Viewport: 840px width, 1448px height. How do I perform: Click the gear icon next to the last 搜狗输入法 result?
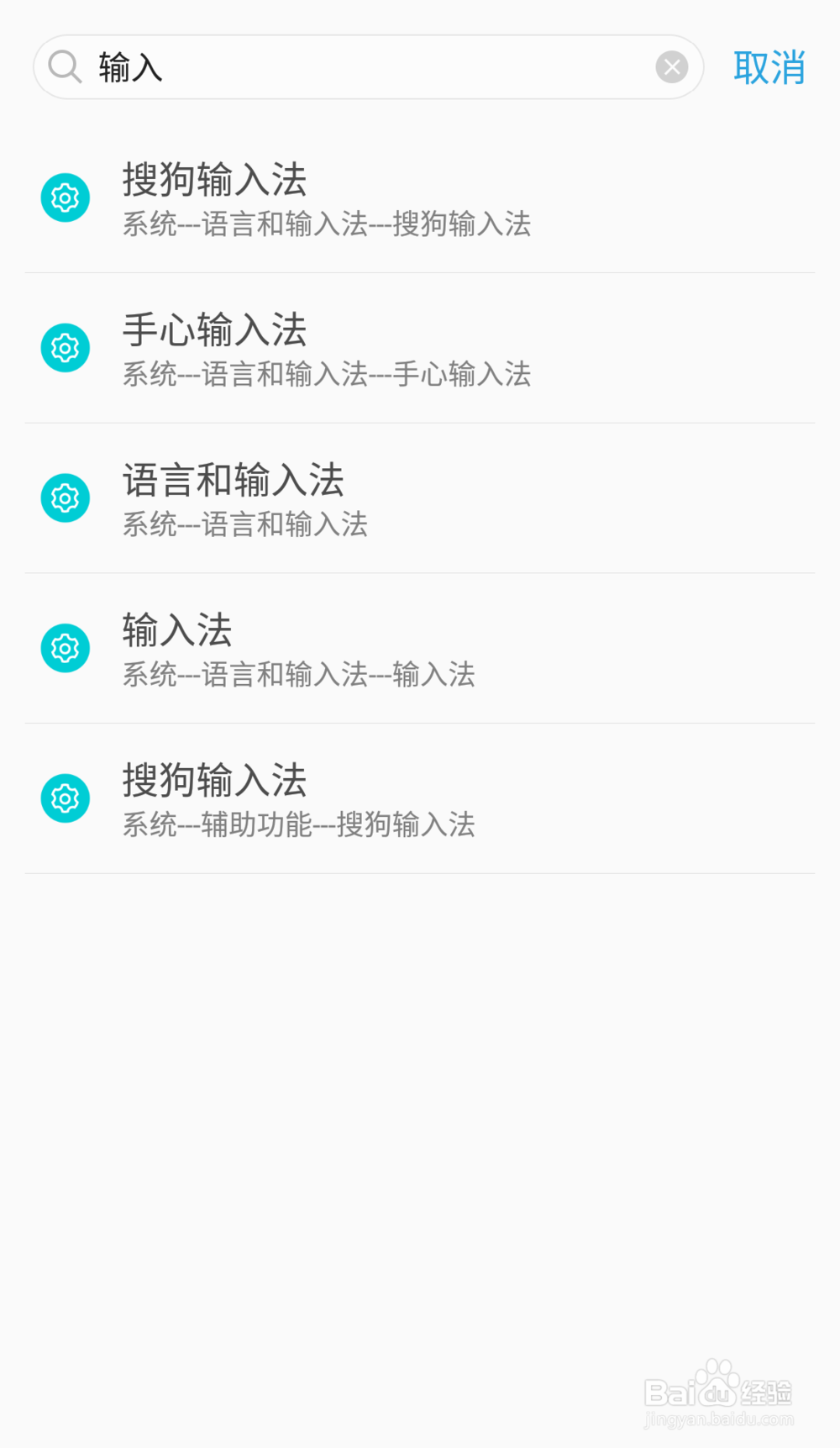click(x=65, y=798)
